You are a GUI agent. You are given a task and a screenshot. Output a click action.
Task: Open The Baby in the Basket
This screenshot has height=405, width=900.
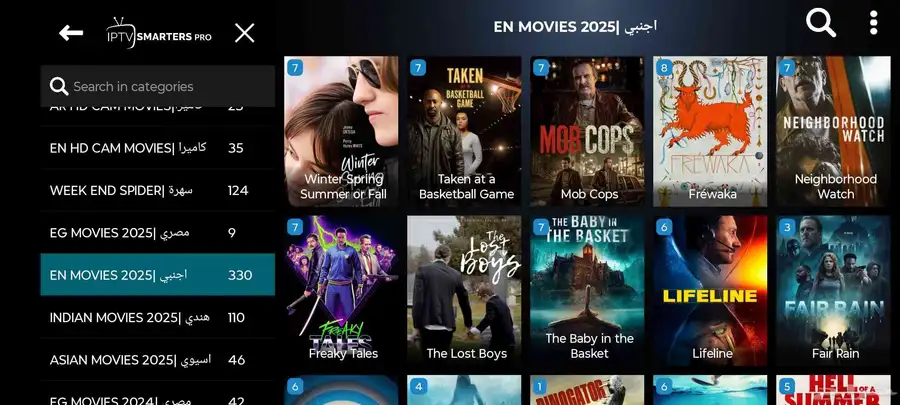click(x=588, y=290)
